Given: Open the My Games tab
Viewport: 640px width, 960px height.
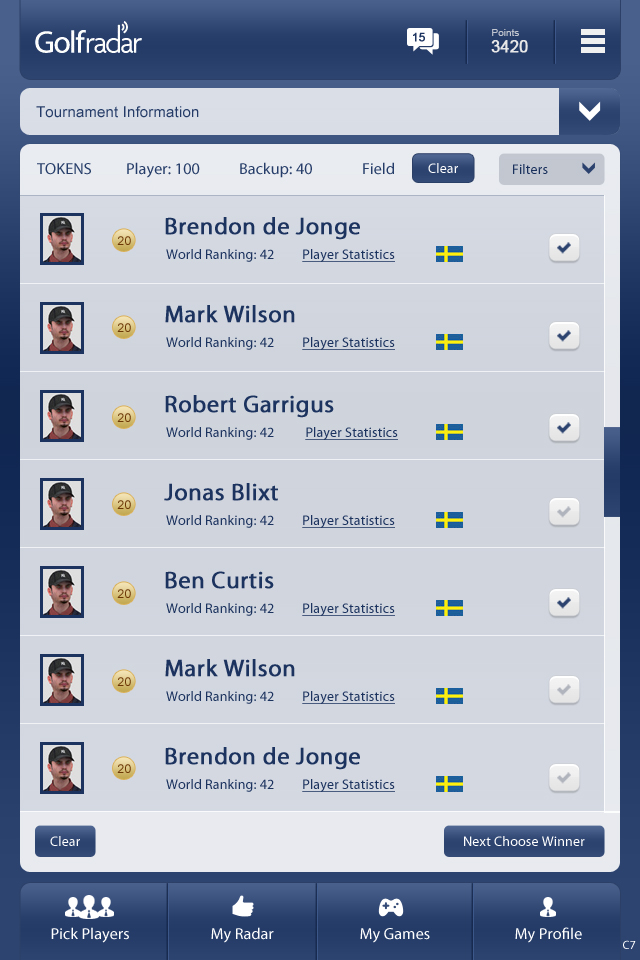Looking at the screenshot, I should click(x=394, y=920).
